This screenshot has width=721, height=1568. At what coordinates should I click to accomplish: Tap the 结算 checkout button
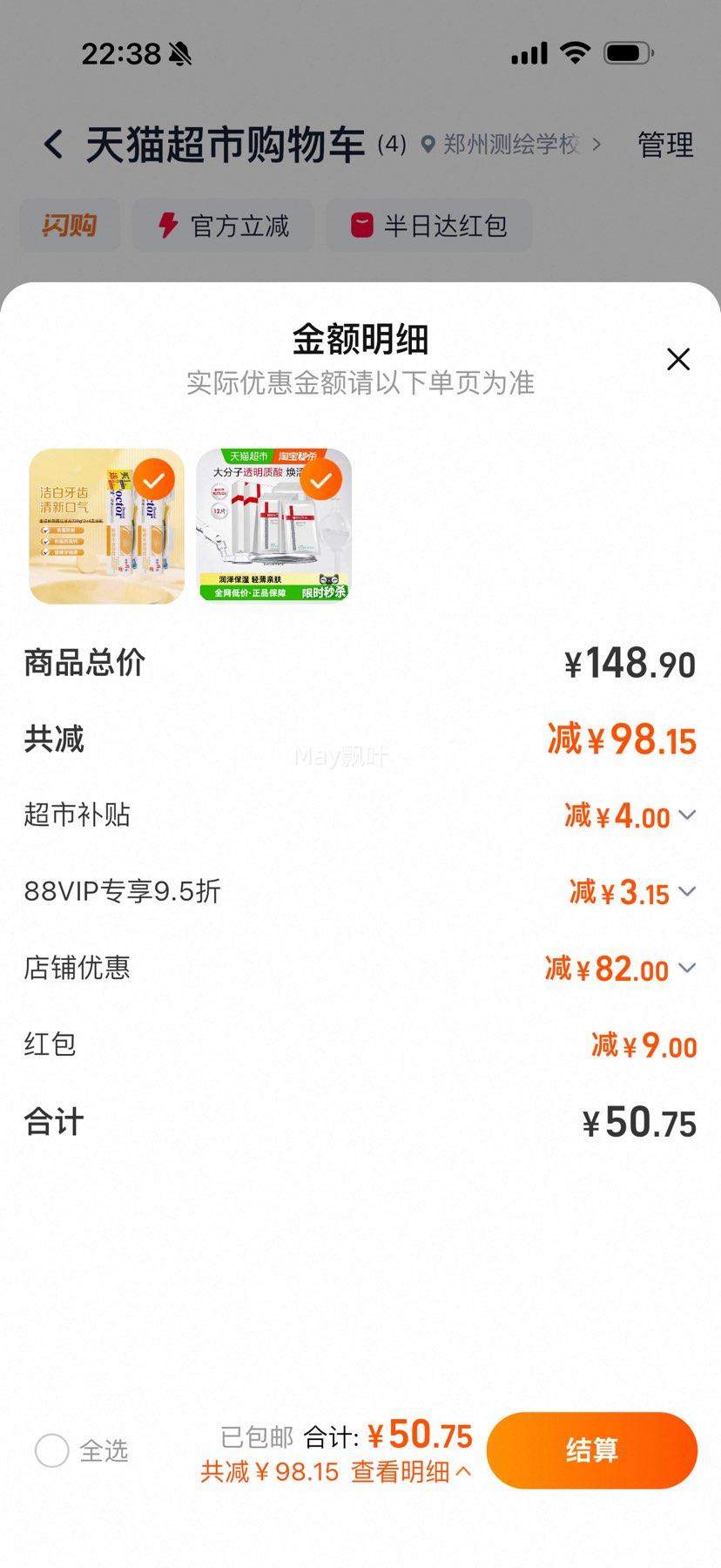click(592, 1450)
